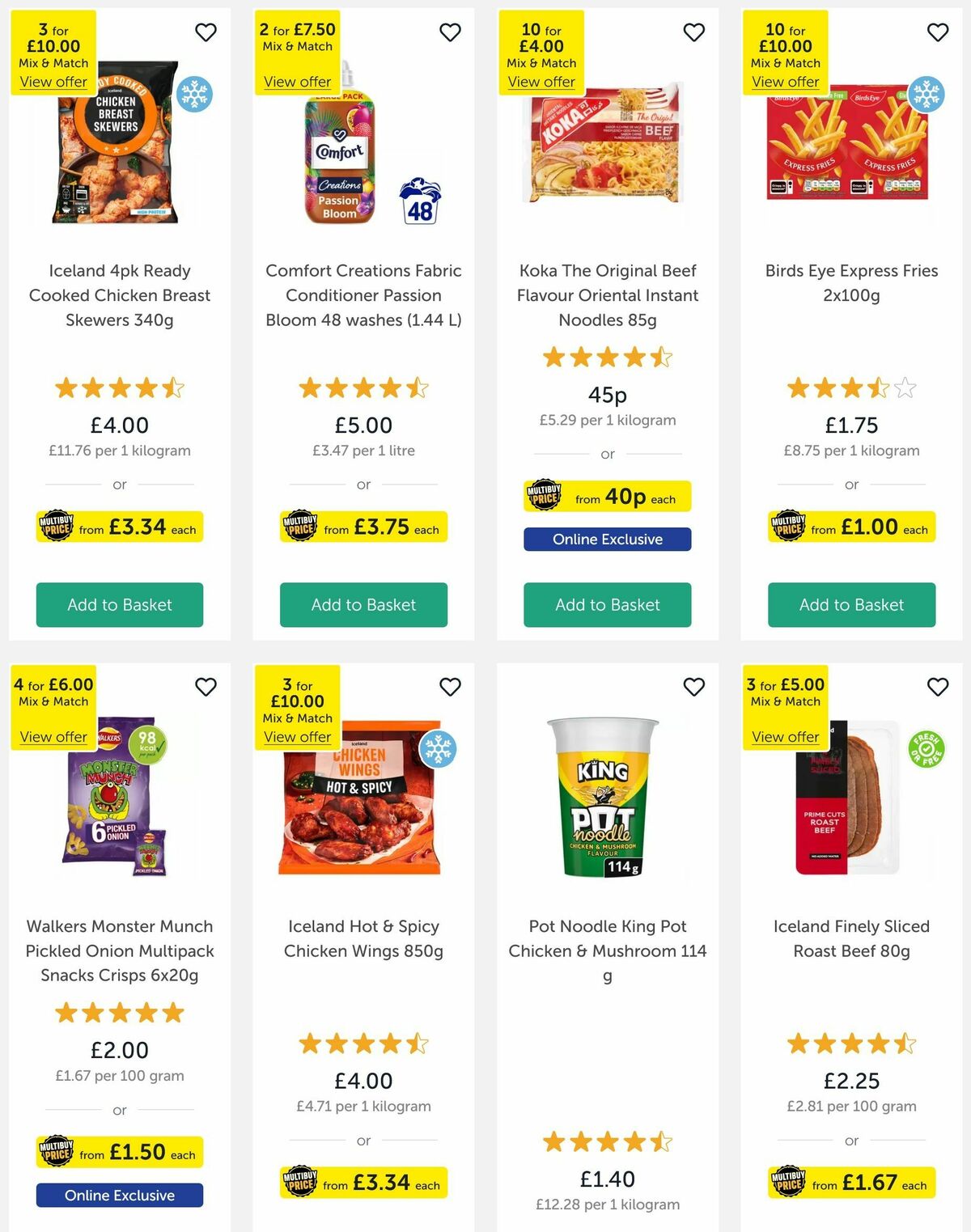971x1232 pixels.
Task: Click the Online Exclusive banner under Koka noodles
Action: click(x=607, y=539)
